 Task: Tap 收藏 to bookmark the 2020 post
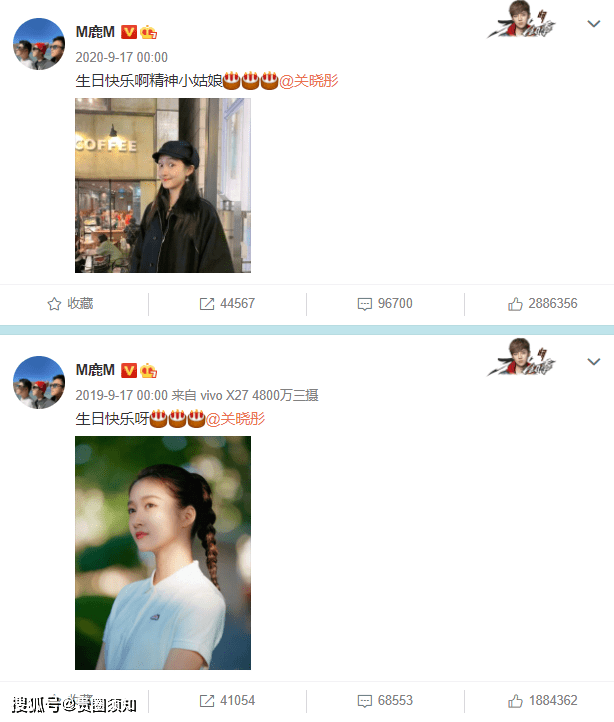tap(70, 303)
